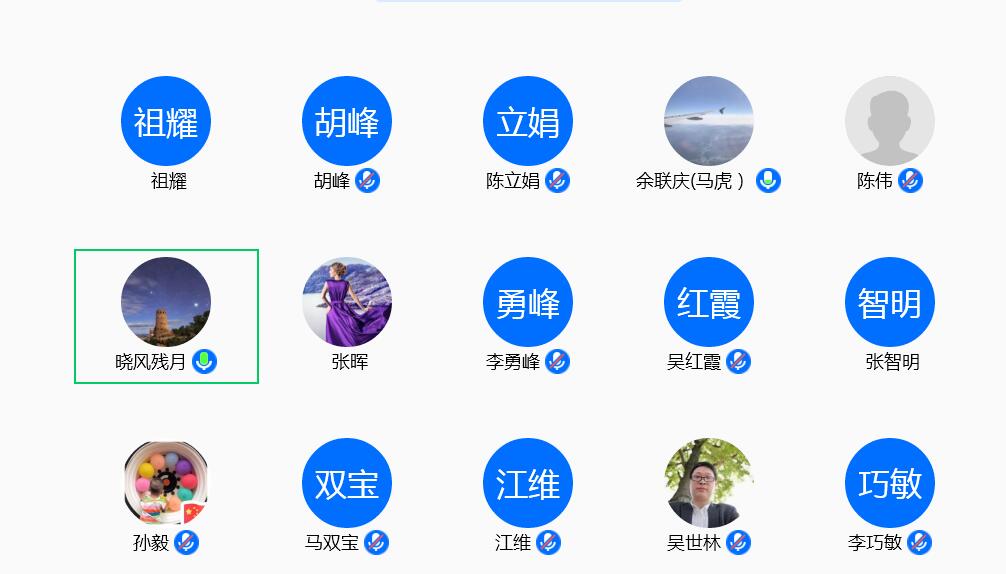Tap participant 李巧敏
The image size is (1006, 574).
890,483
